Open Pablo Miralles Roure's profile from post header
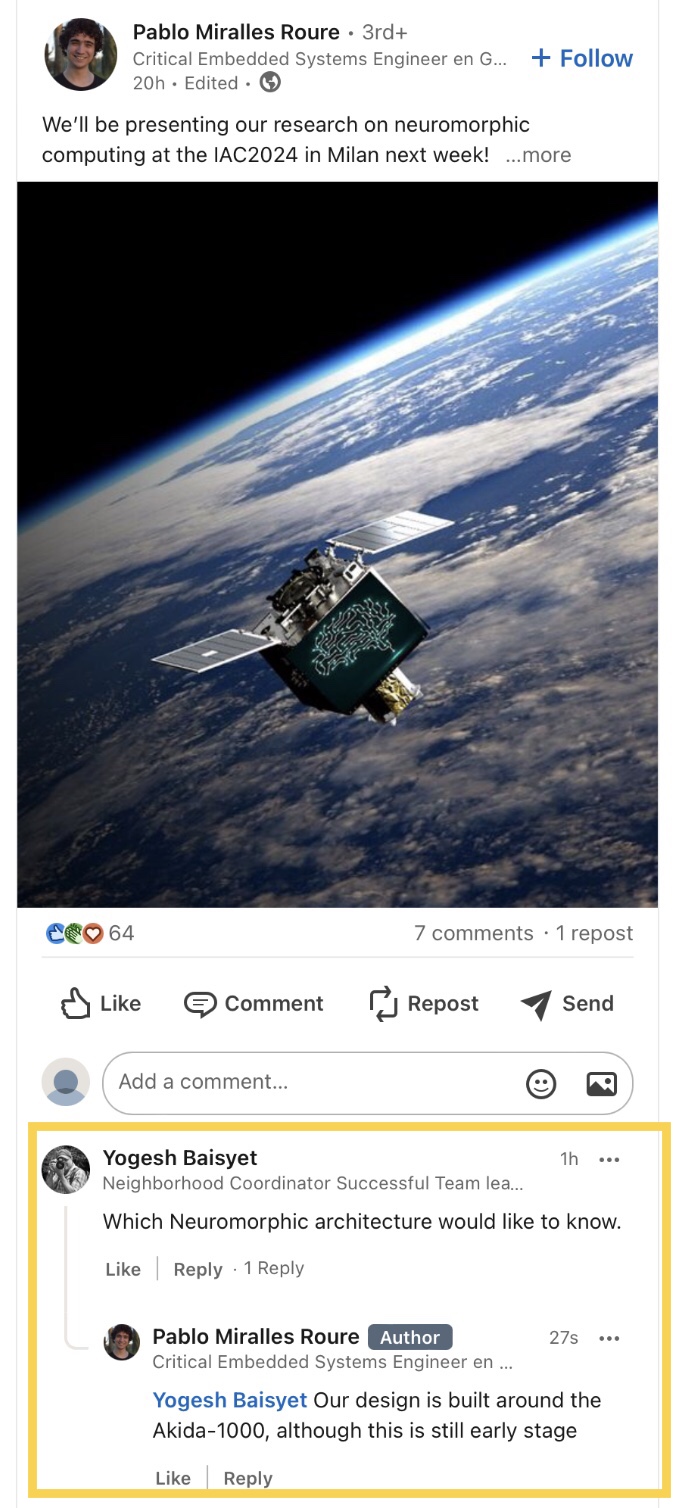Image resolution: width=688 pixels, height=1508 pixels. click(x=236, y=33)
